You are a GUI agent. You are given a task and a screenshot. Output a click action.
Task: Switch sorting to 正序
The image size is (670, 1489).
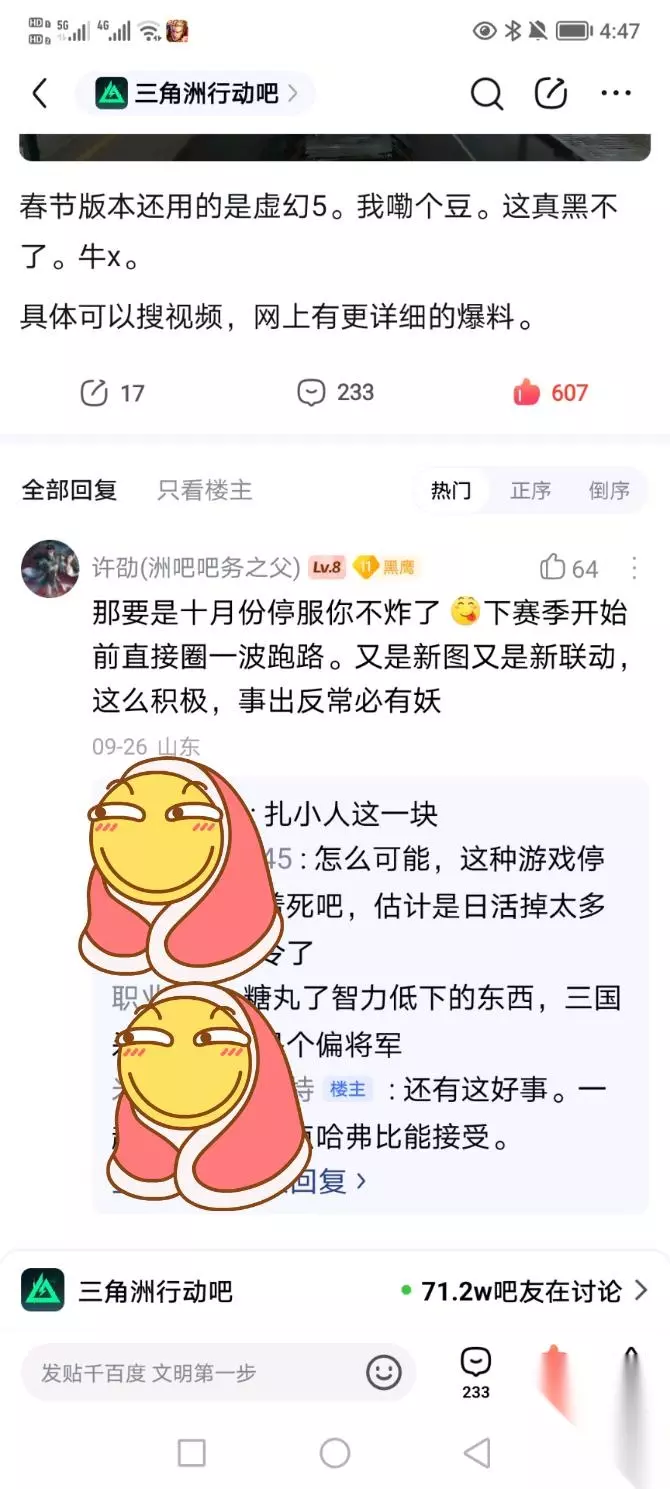pos(530,490)
